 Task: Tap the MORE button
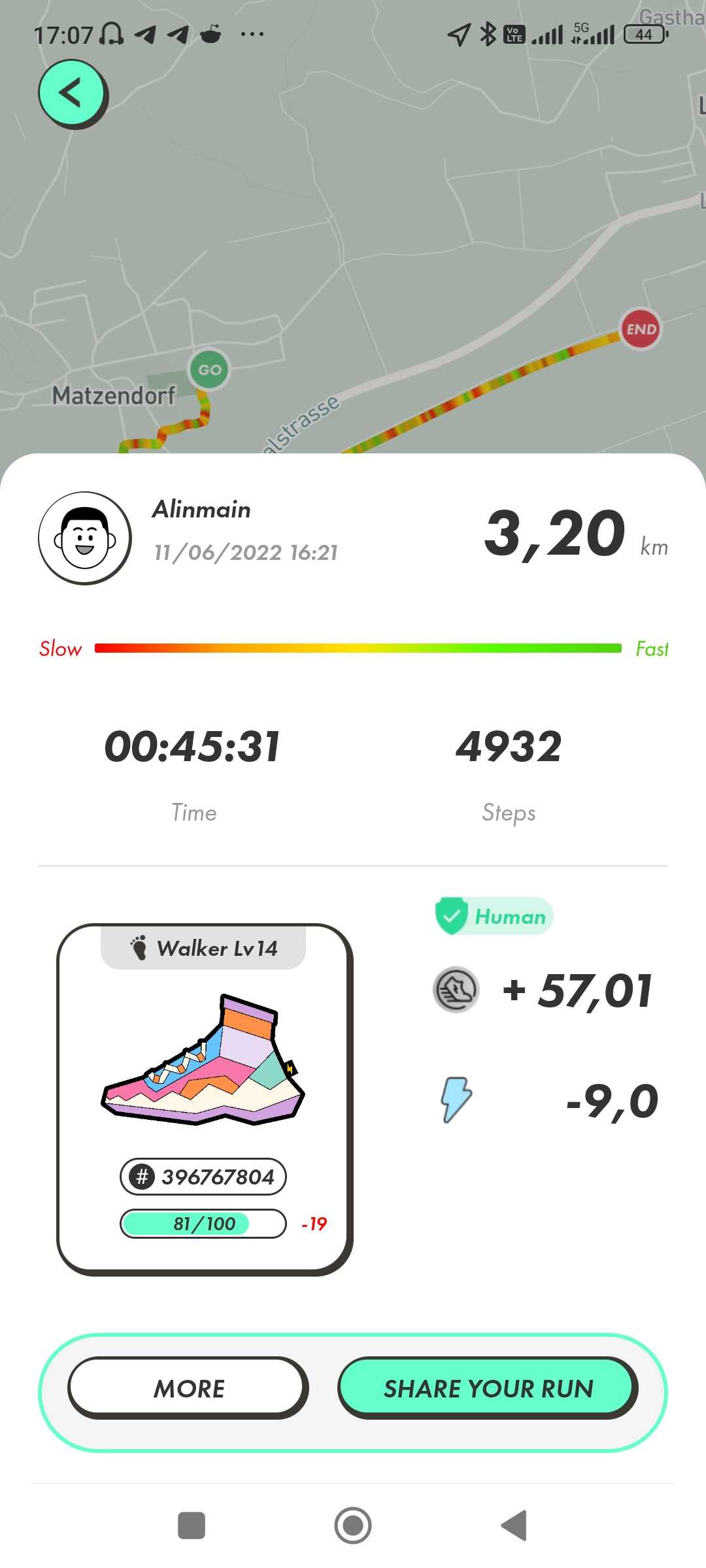coord(188,1388)
